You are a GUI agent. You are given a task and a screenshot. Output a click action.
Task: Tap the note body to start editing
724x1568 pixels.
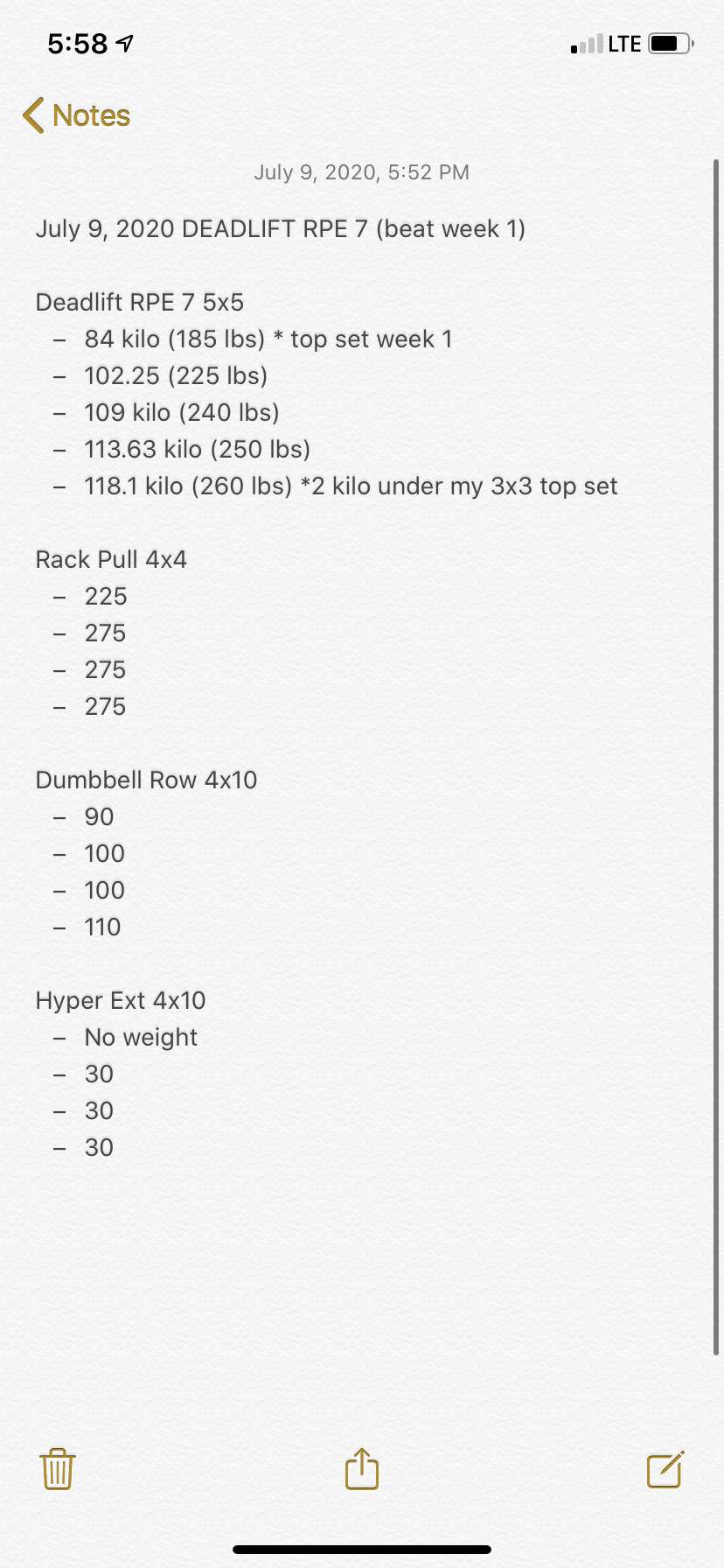point(350,612)
